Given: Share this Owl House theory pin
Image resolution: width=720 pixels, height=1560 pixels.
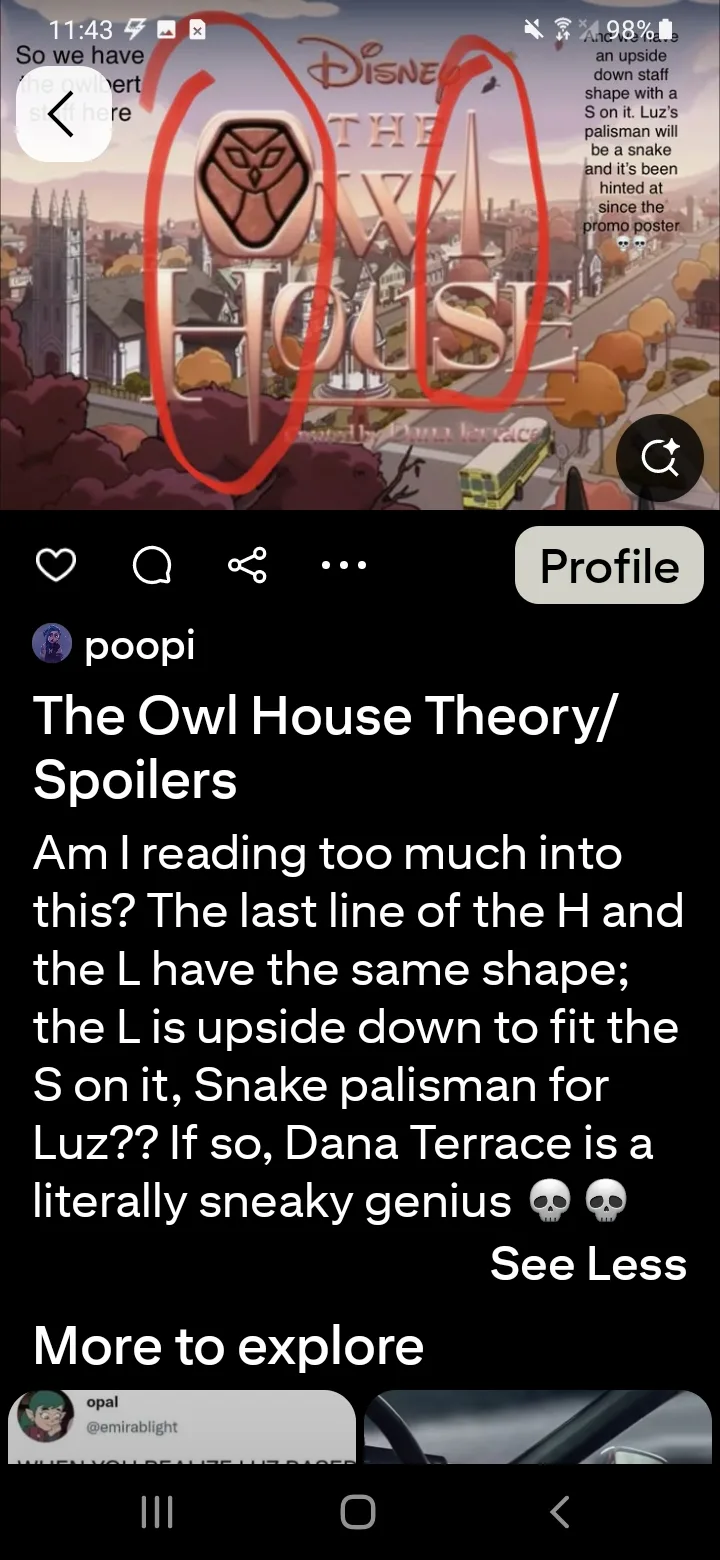Looking at the screenshot, I should pyautogui.click(x=247, y=566).
